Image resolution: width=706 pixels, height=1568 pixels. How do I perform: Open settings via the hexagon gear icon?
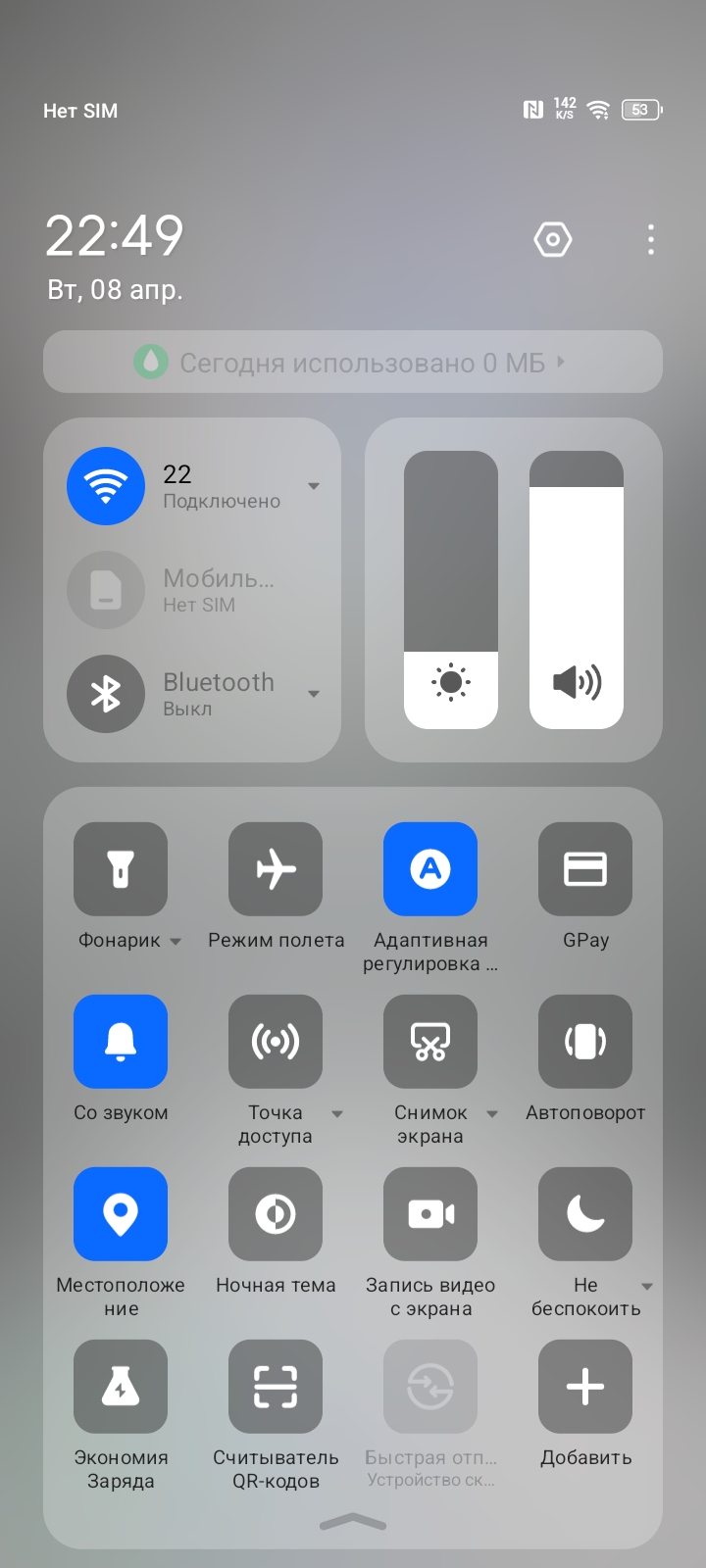click(553, 239)
